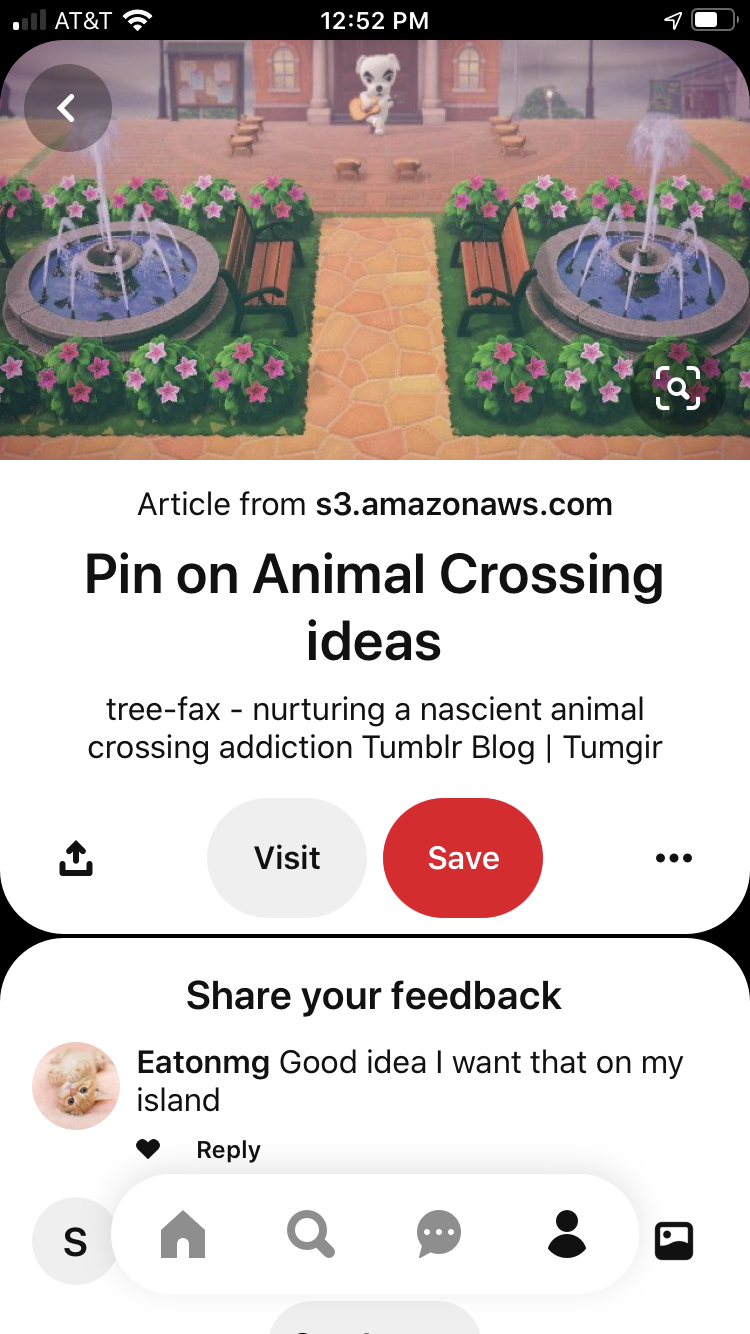Switch to the Home tab
The width and height of the screenshot is (750, 1334).
[183, 1234]
